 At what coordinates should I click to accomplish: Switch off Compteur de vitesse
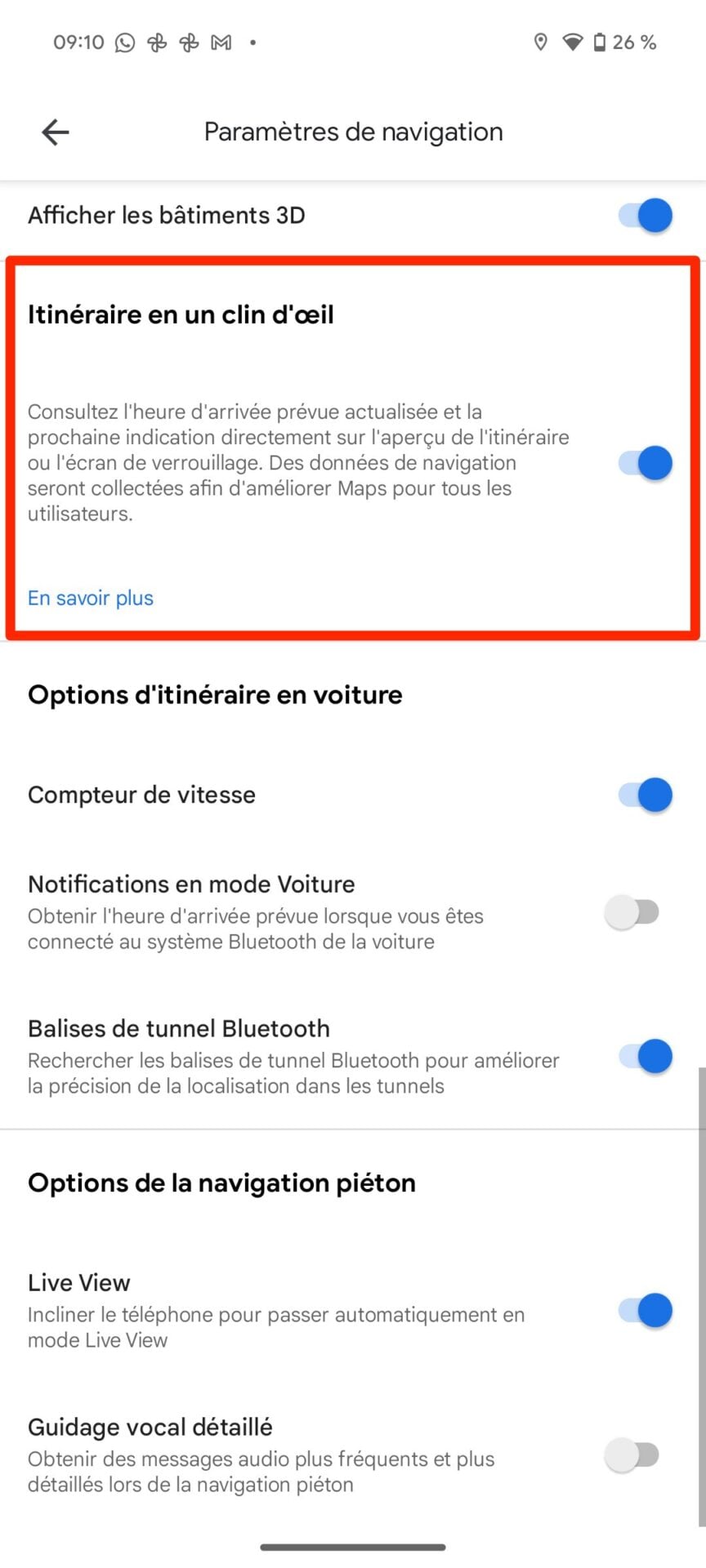[645, 795]
